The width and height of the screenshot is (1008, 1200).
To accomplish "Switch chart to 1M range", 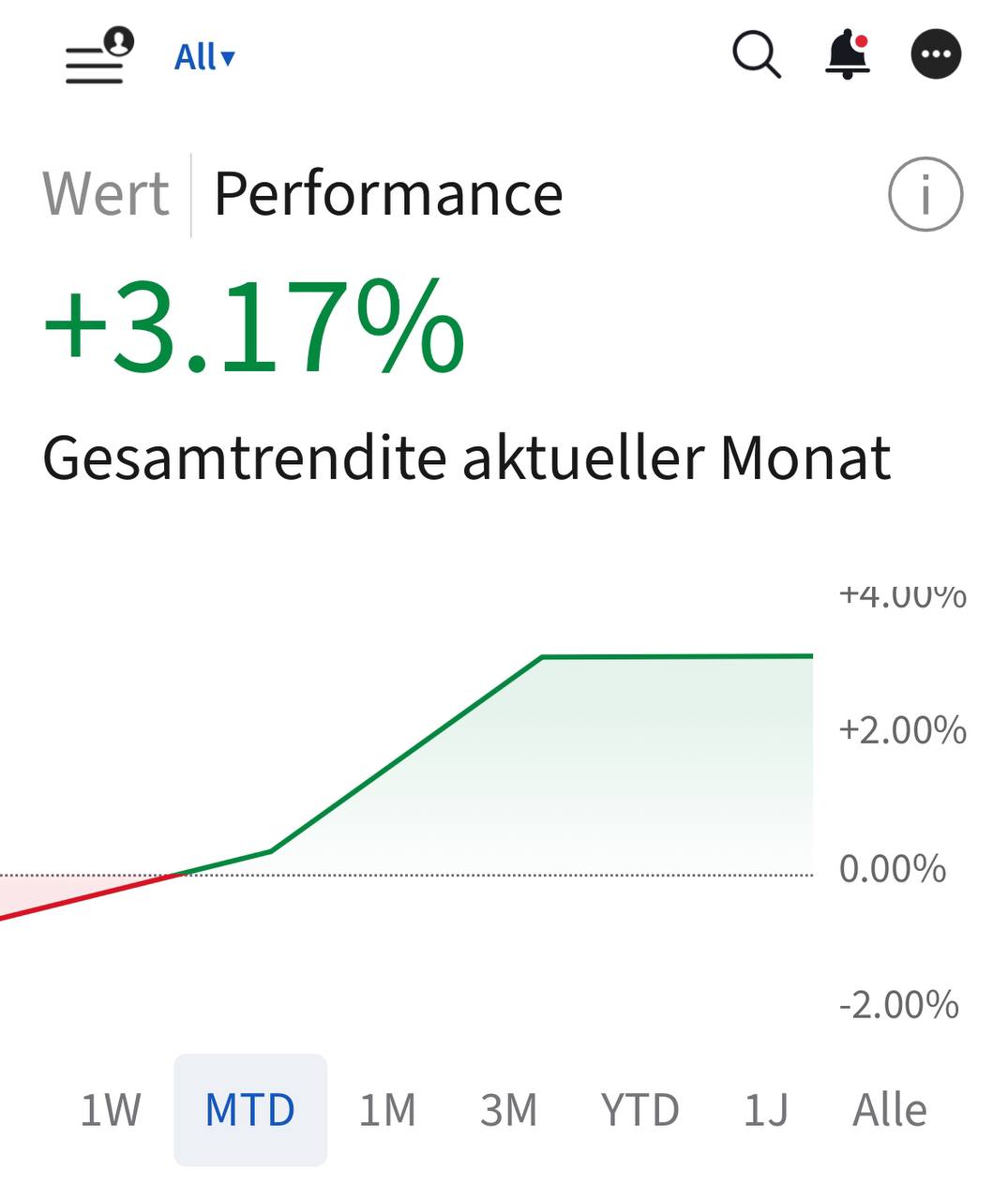I will [x=387, y=1110].
